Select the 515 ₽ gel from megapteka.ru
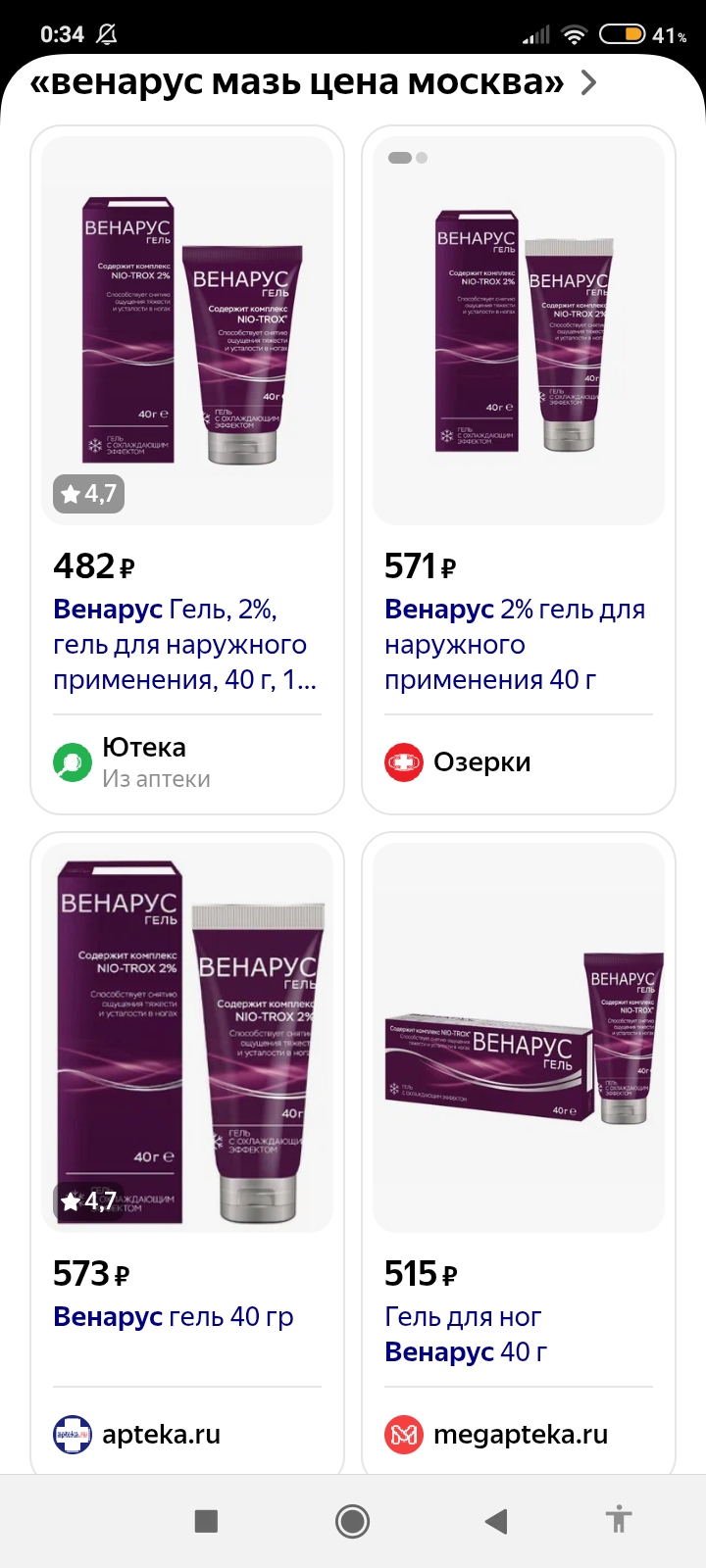Screen dimensions: 706x1568 [x=519, y=1153]
